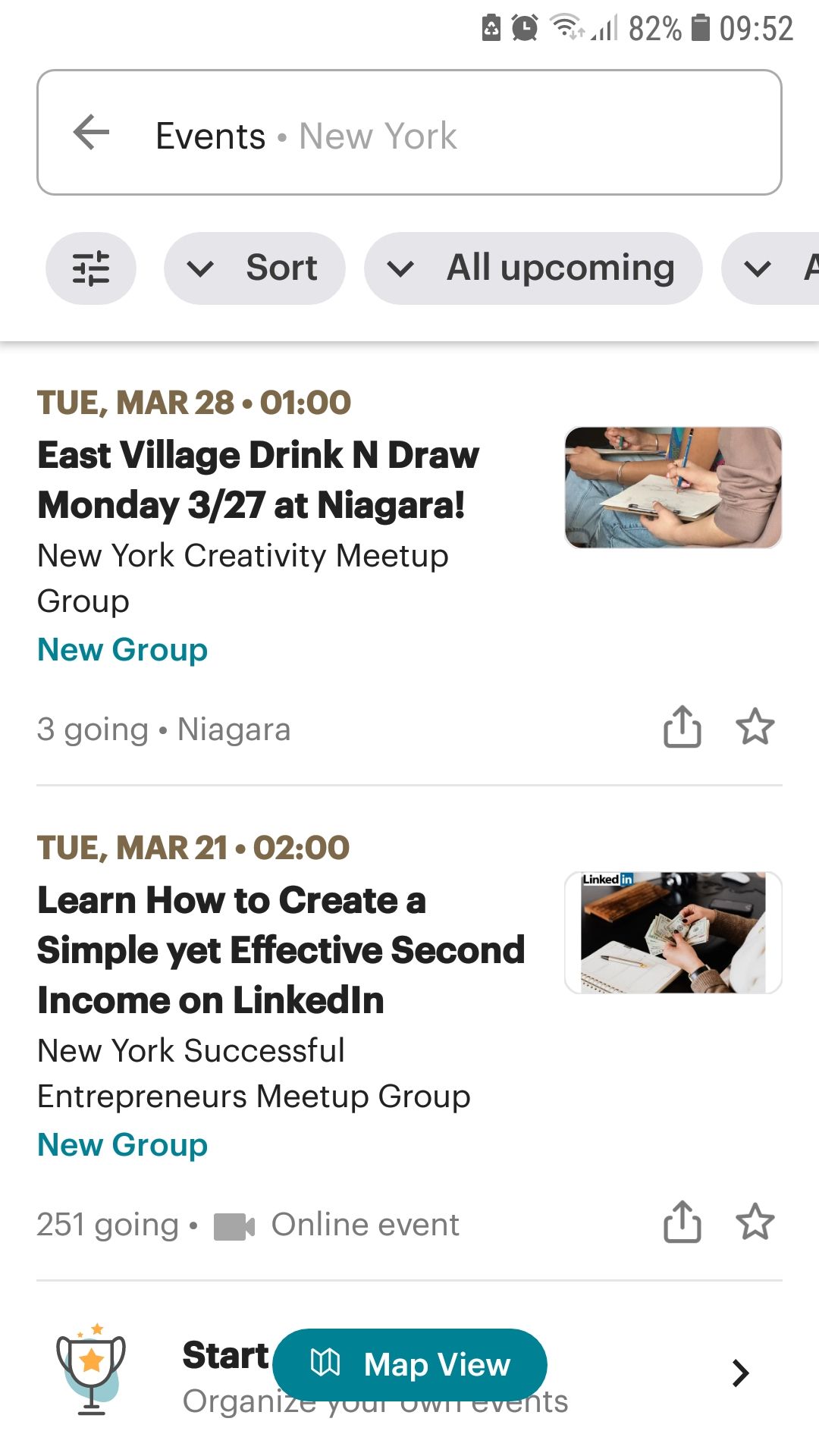Open East Village Drink N Draw event

[258, 479]
